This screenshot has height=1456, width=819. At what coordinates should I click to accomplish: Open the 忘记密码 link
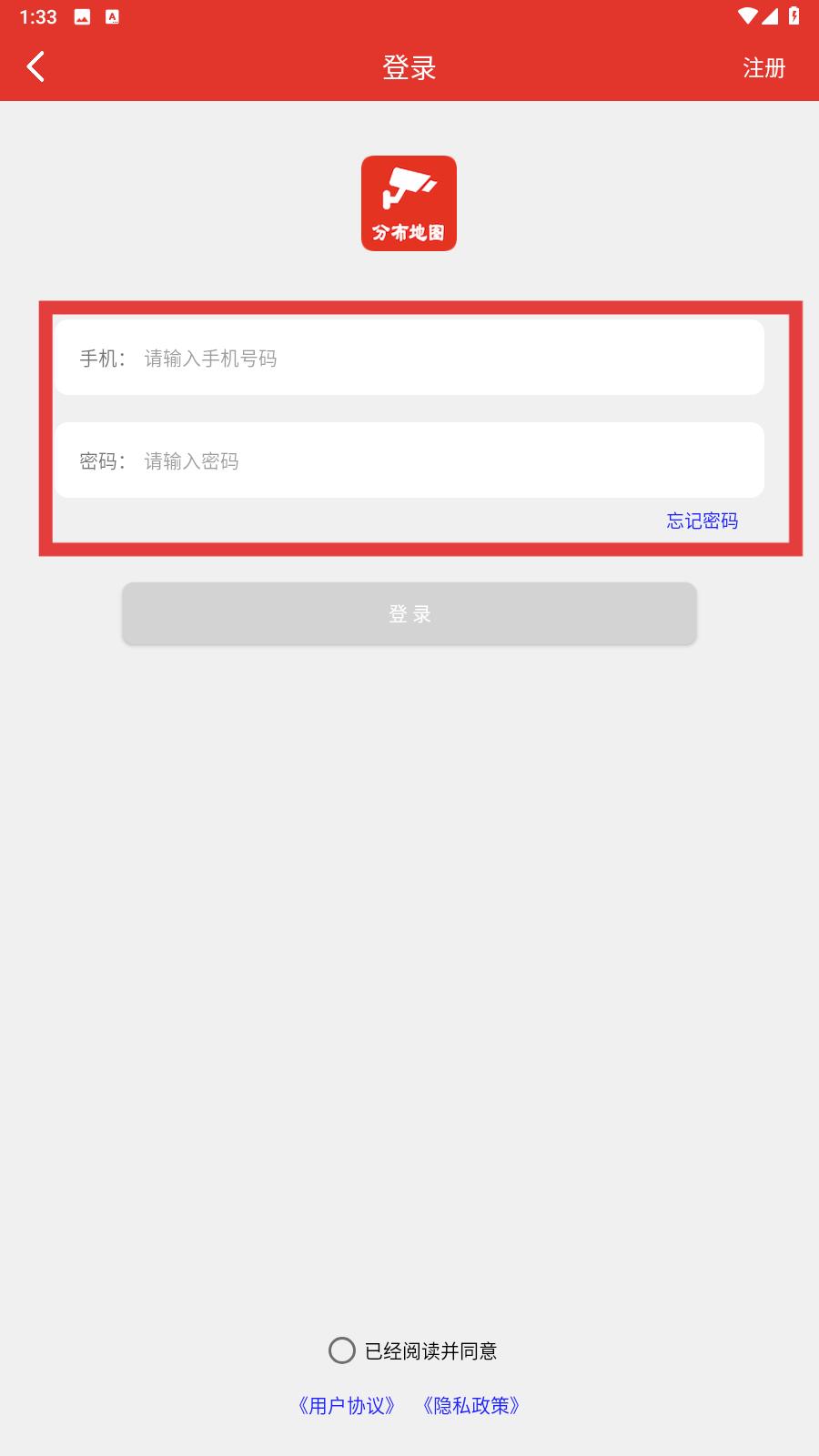pyautogui.click(x=702, y=521)
